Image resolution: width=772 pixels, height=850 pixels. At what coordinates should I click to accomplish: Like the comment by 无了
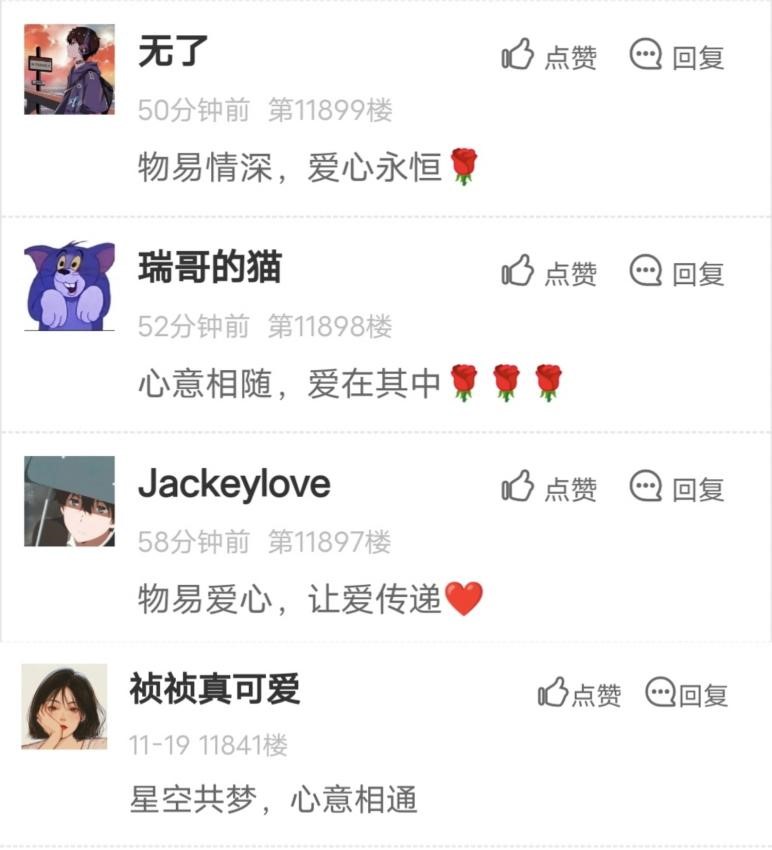(x=548, y=56)
